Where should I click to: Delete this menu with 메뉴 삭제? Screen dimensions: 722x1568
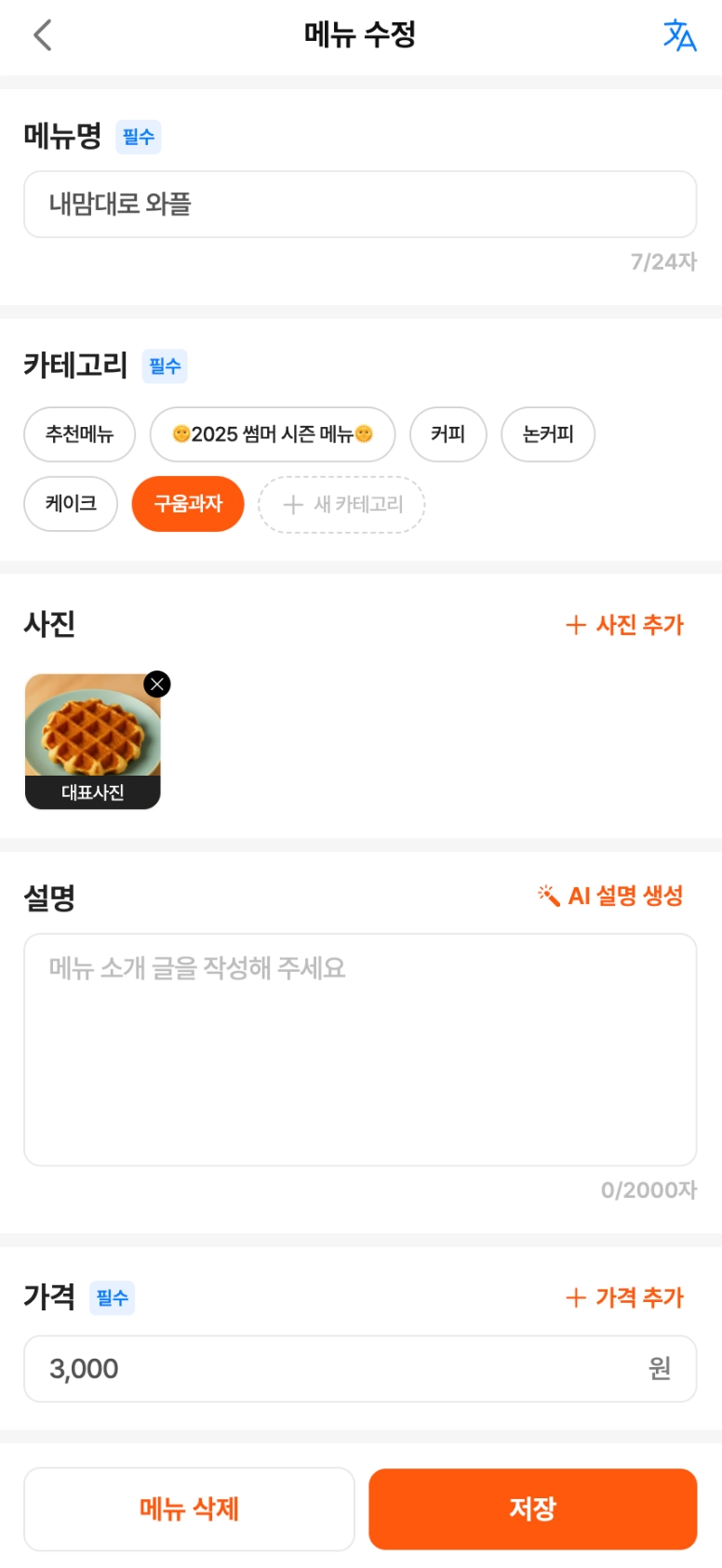(189, 1508)
